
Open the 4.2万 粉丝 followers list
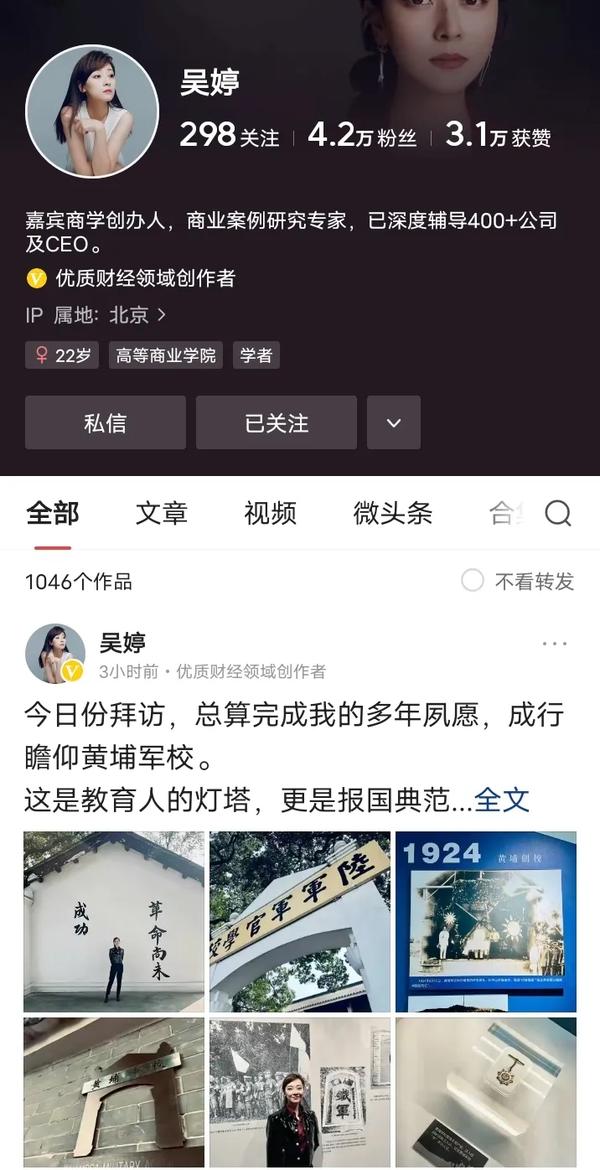coord(361,136)
